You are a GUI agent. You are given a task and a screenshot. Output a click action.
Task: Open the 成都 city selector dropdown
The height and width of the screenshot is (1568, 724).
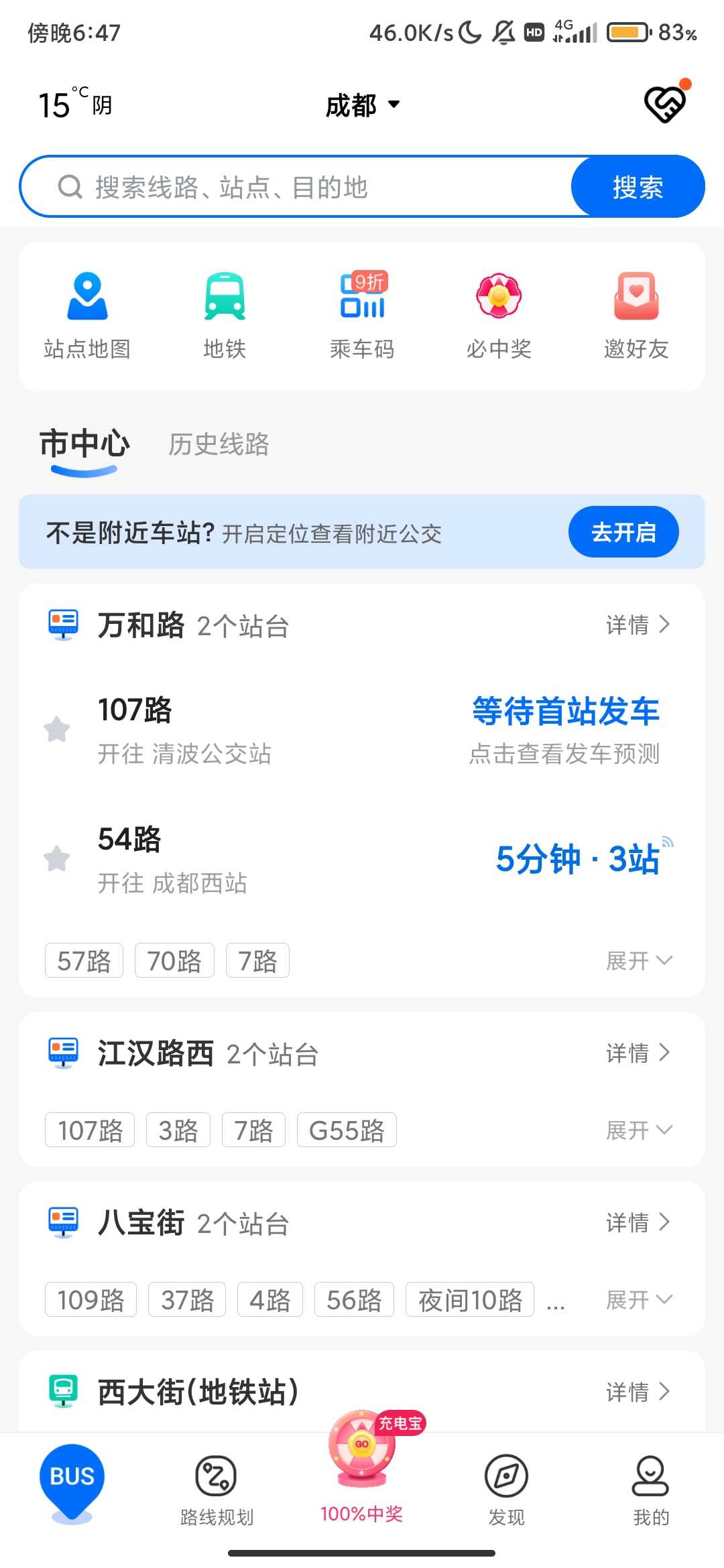362,105
